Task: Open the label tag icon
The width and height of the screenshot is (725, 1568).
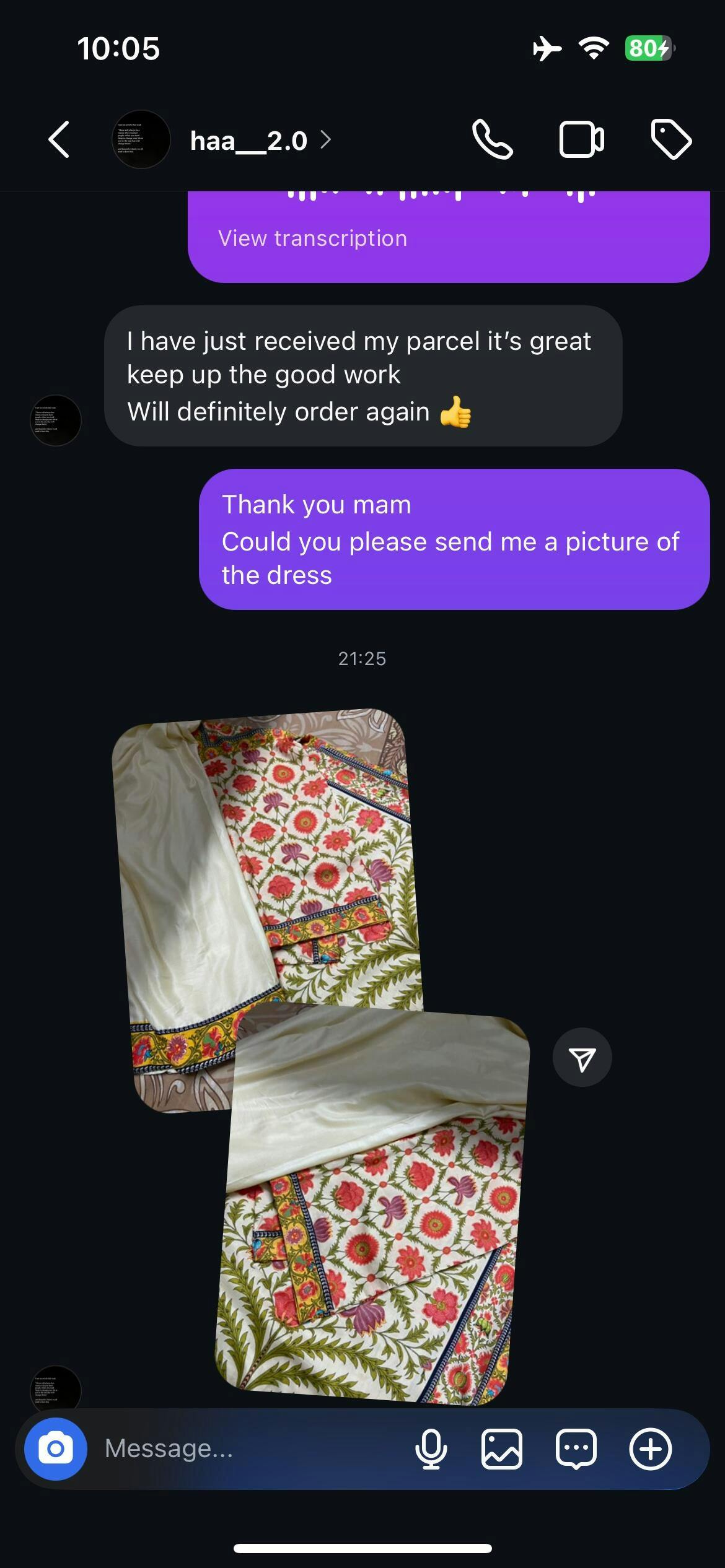Action: coord(671,140)
